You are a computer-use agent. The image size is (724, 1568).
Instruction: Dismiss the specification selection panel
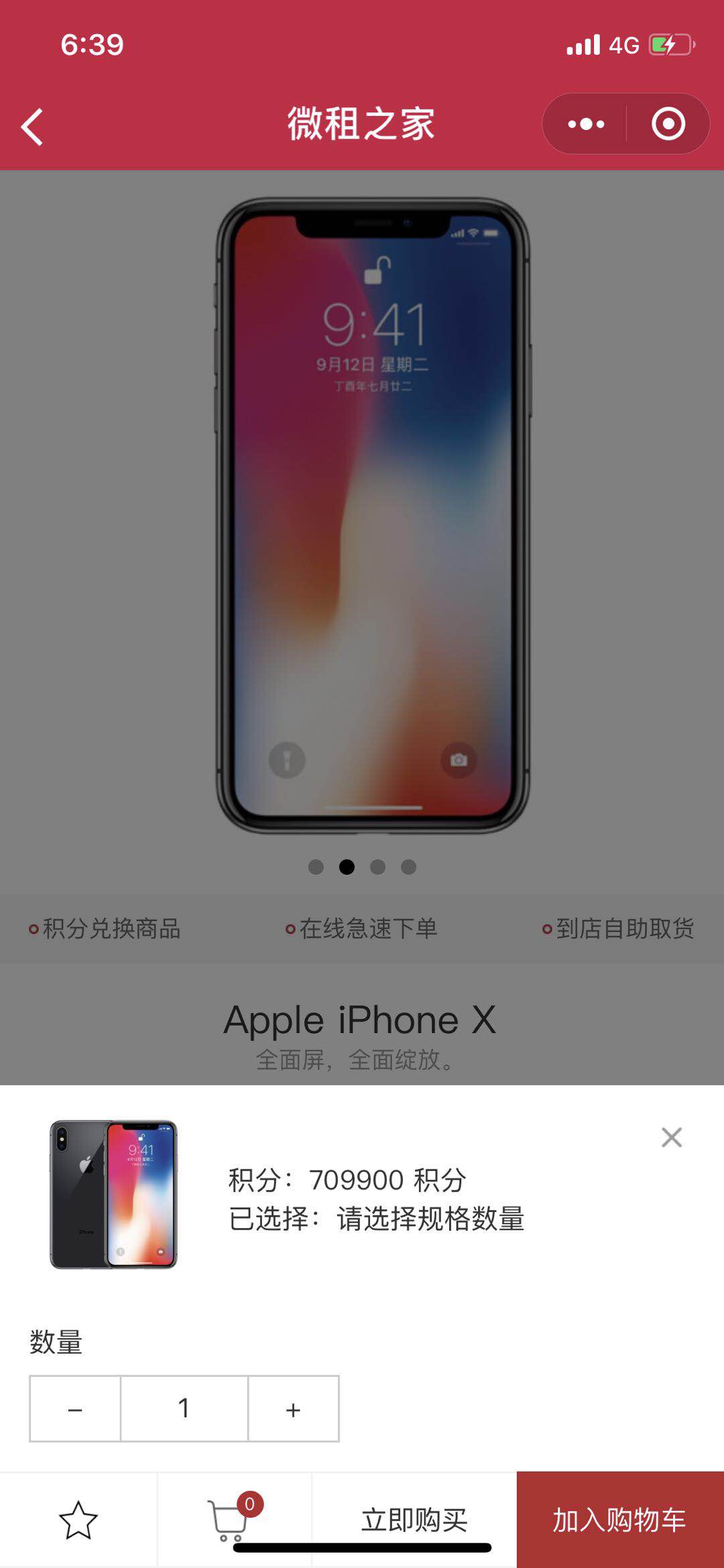(x=671, y=1137)
